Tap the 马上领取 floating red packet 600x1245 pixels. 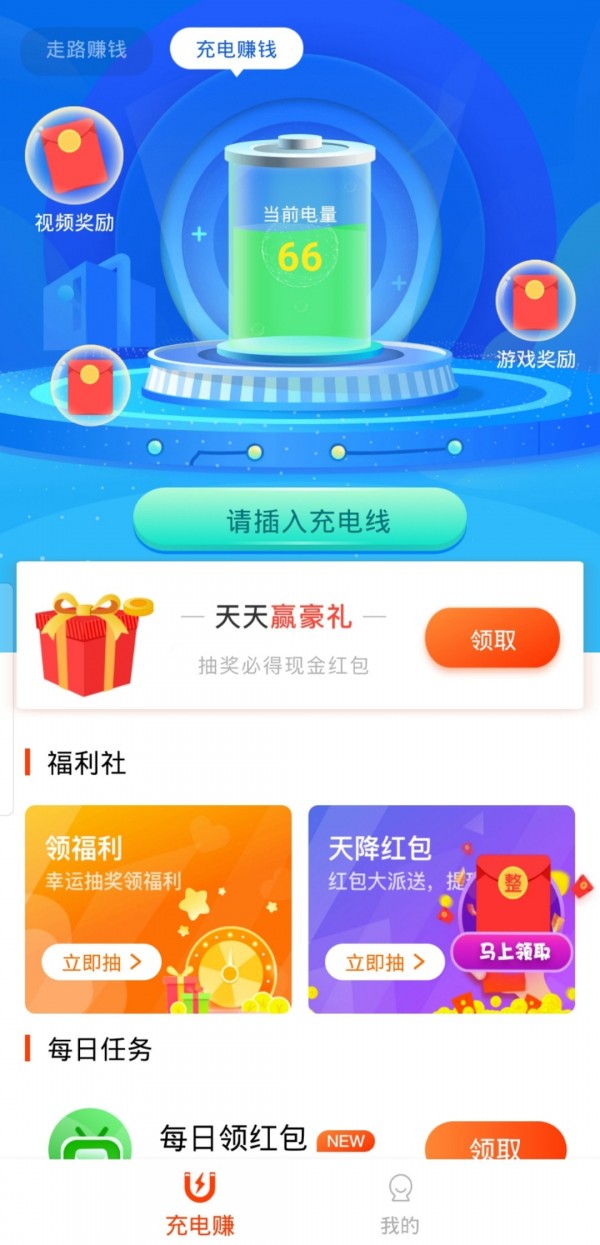[x=512, y=950]
